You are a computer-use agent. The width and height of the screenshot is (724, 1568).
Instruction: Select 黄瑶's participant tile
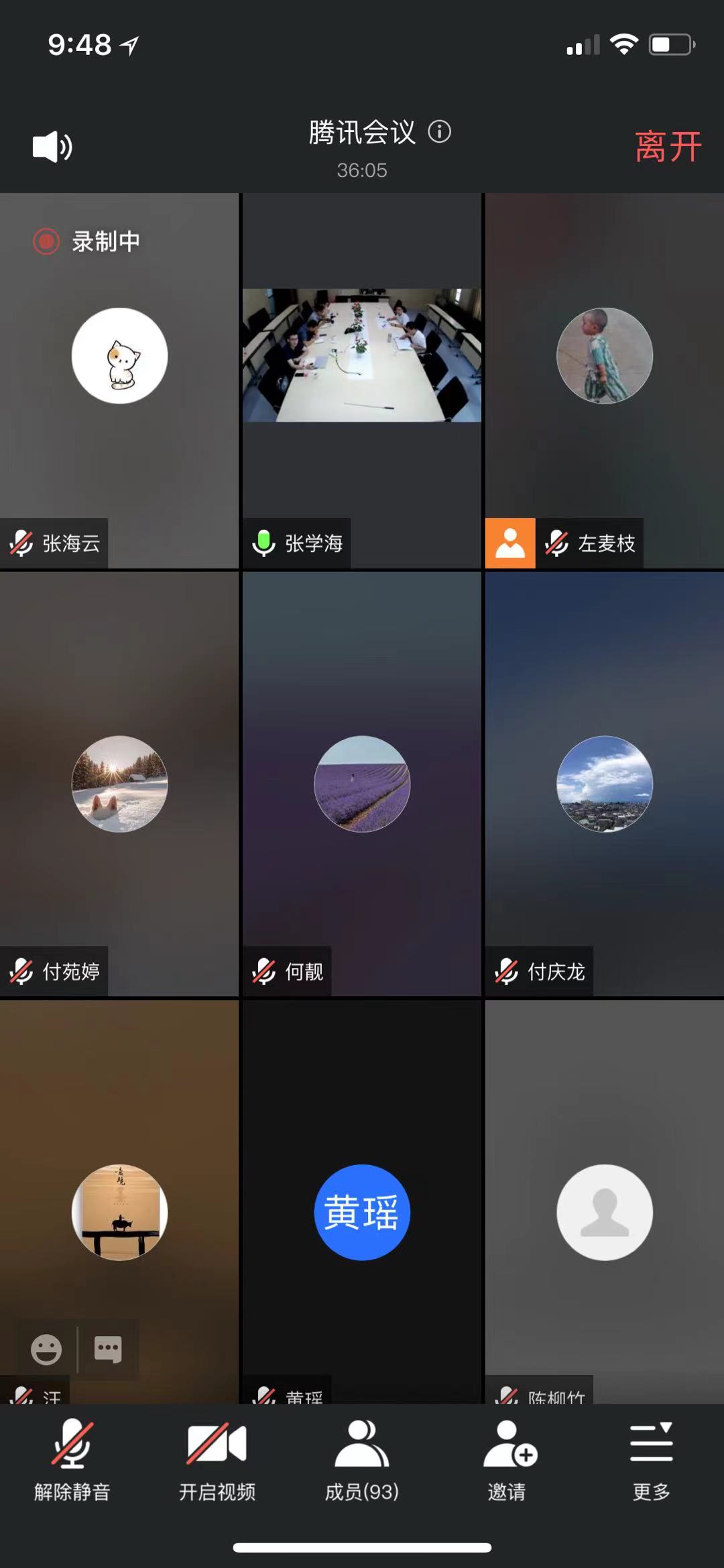tap(362, 1212)
